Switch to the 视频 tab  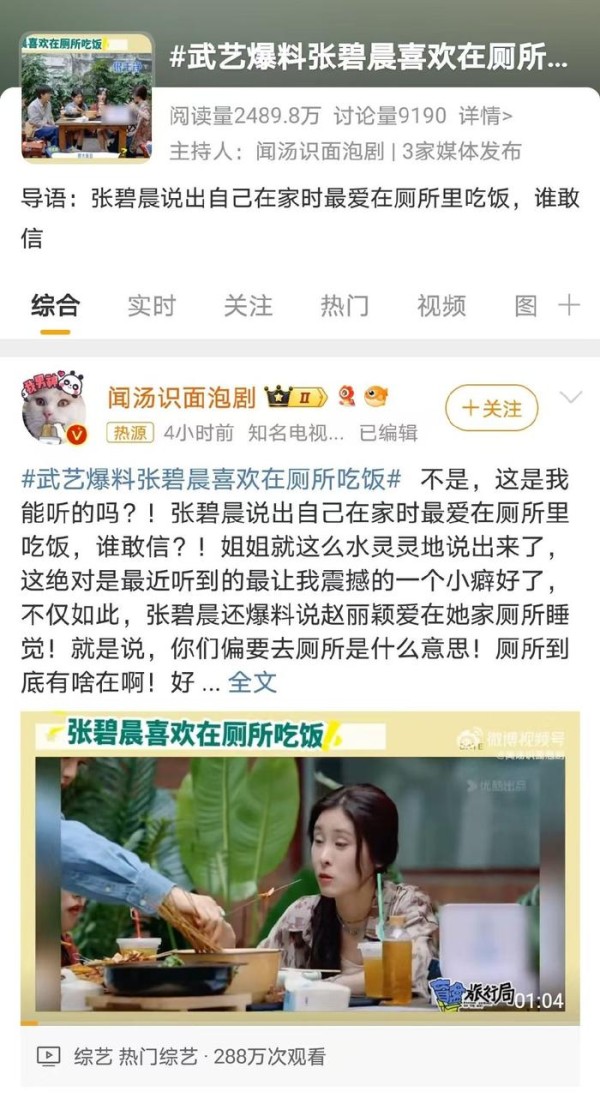(x=441, y=306)
